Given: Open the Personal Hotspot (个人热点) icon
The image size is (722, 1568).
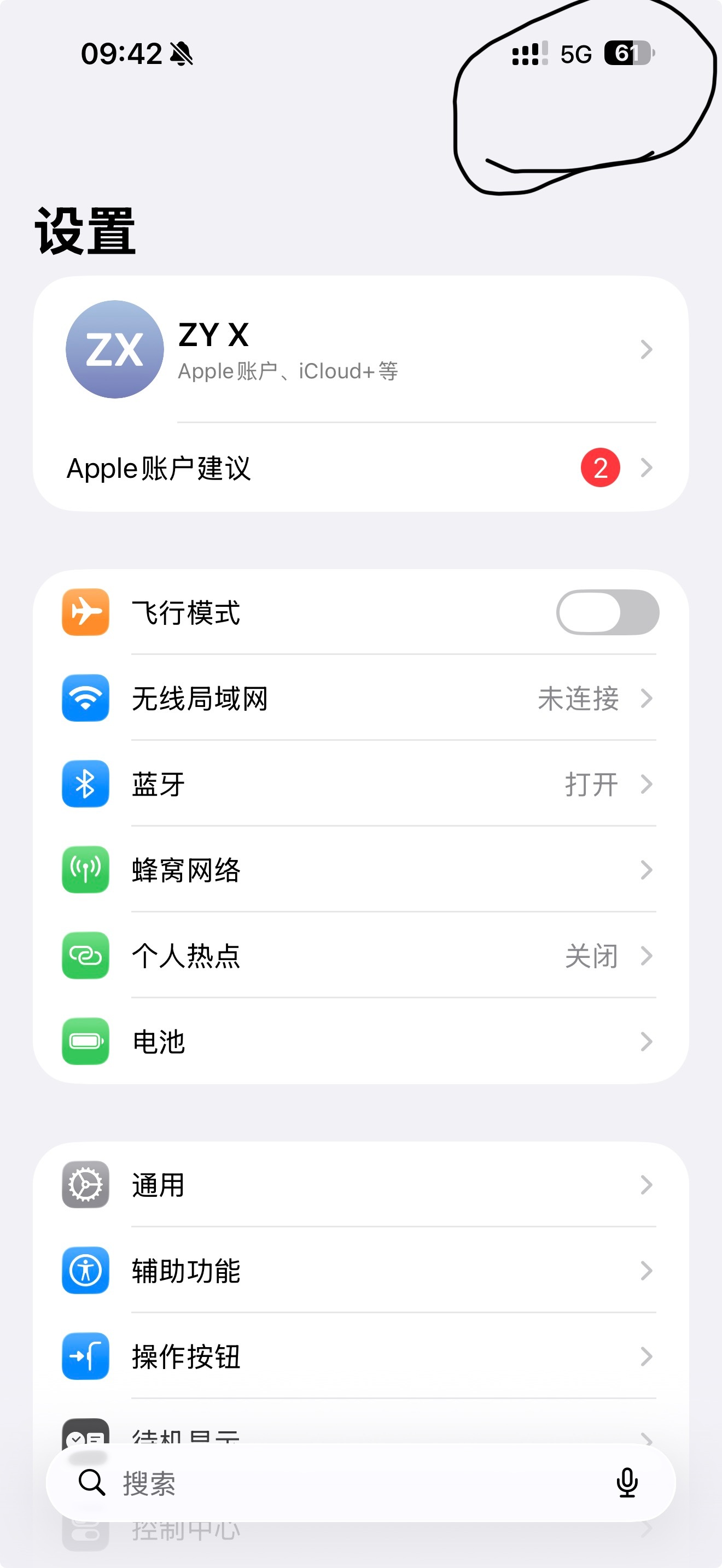Looking at the screenshot, I should point(85,956).
